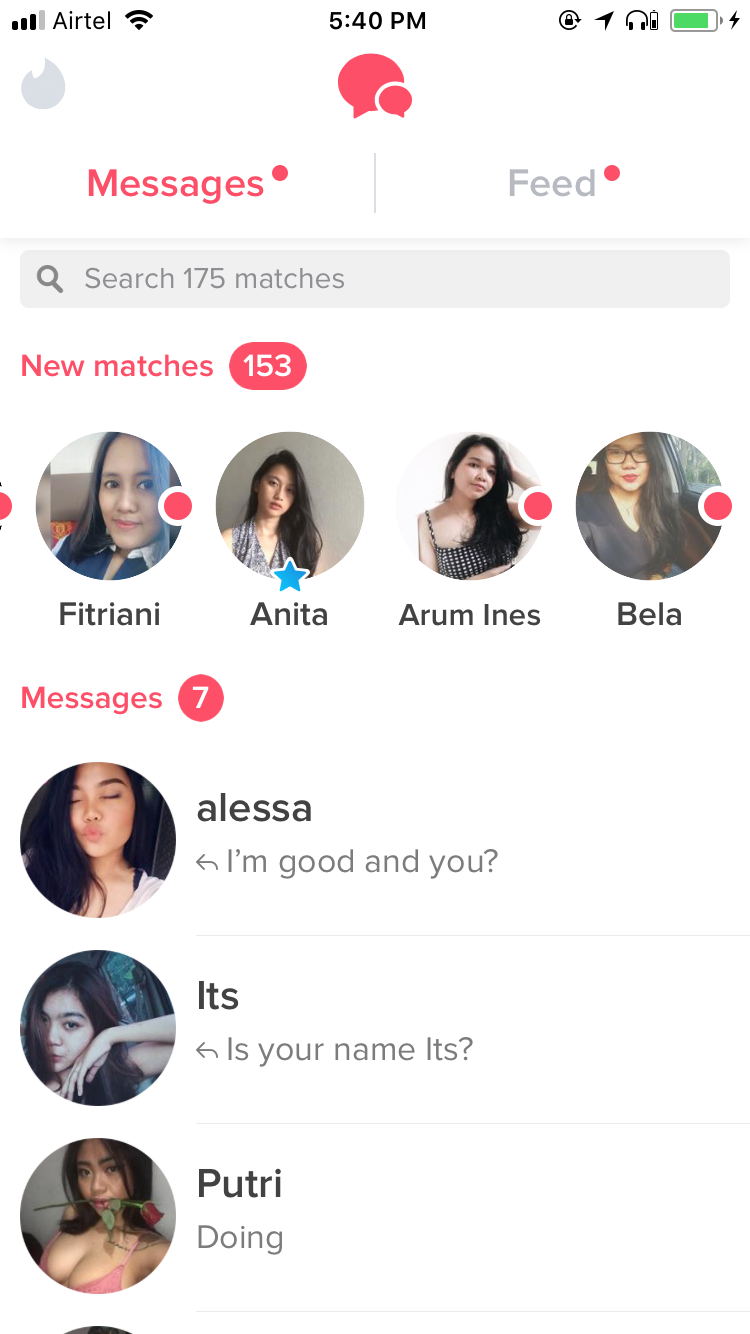The width and height of the screenshot is (750, 1334).
Task: Go to the Tinder flame swipe screen
Action: tap(43, 86)
